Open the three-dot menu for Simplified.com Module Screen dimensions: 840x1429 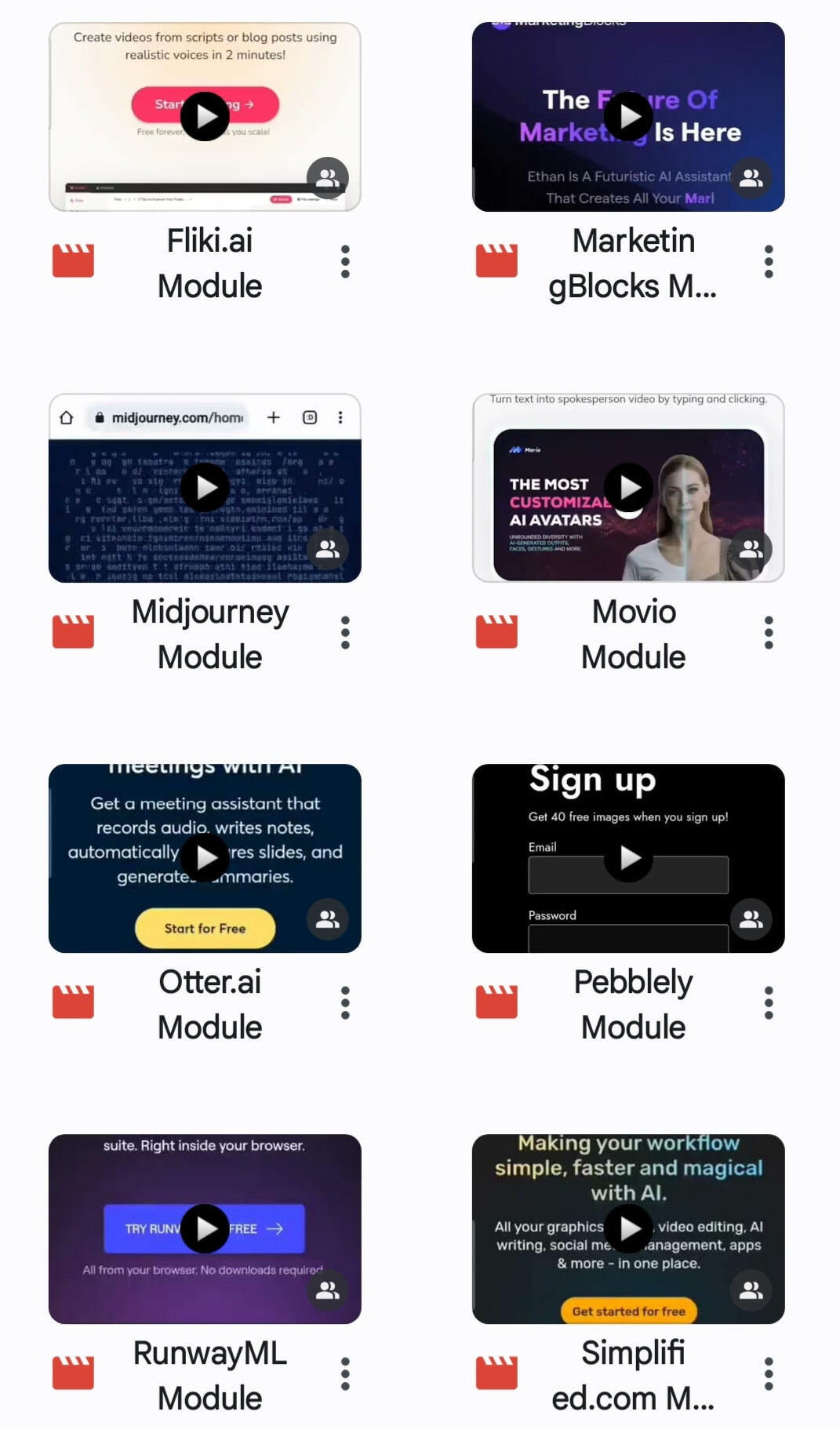(769, 1373)
